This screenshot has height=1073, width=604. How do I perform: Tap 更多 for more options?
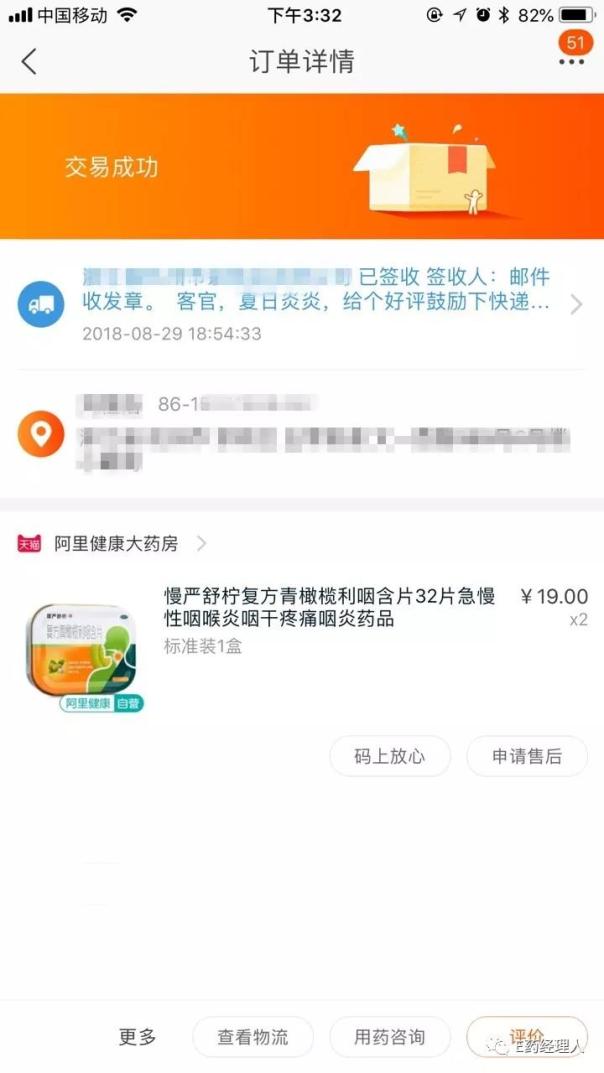[137, 1037]
